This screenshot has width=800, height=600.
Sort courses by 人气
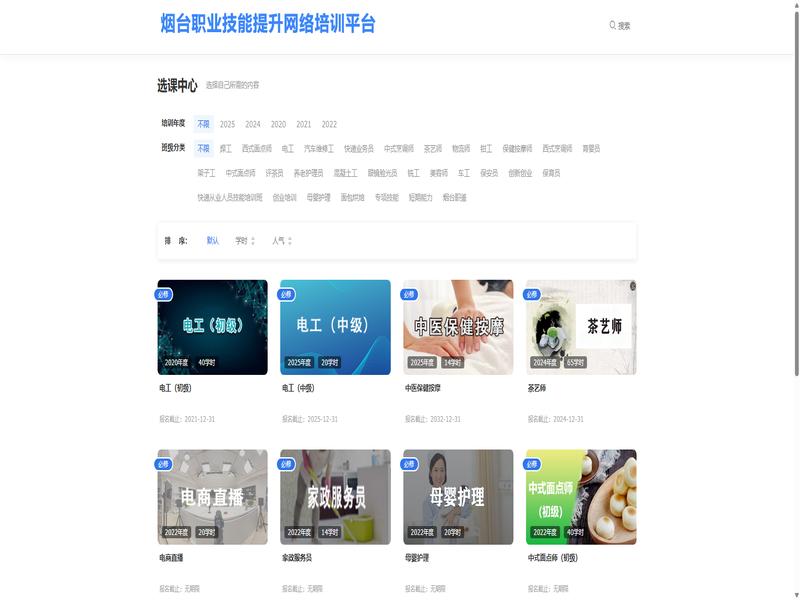pyautogui.click(x=281, y=241)
